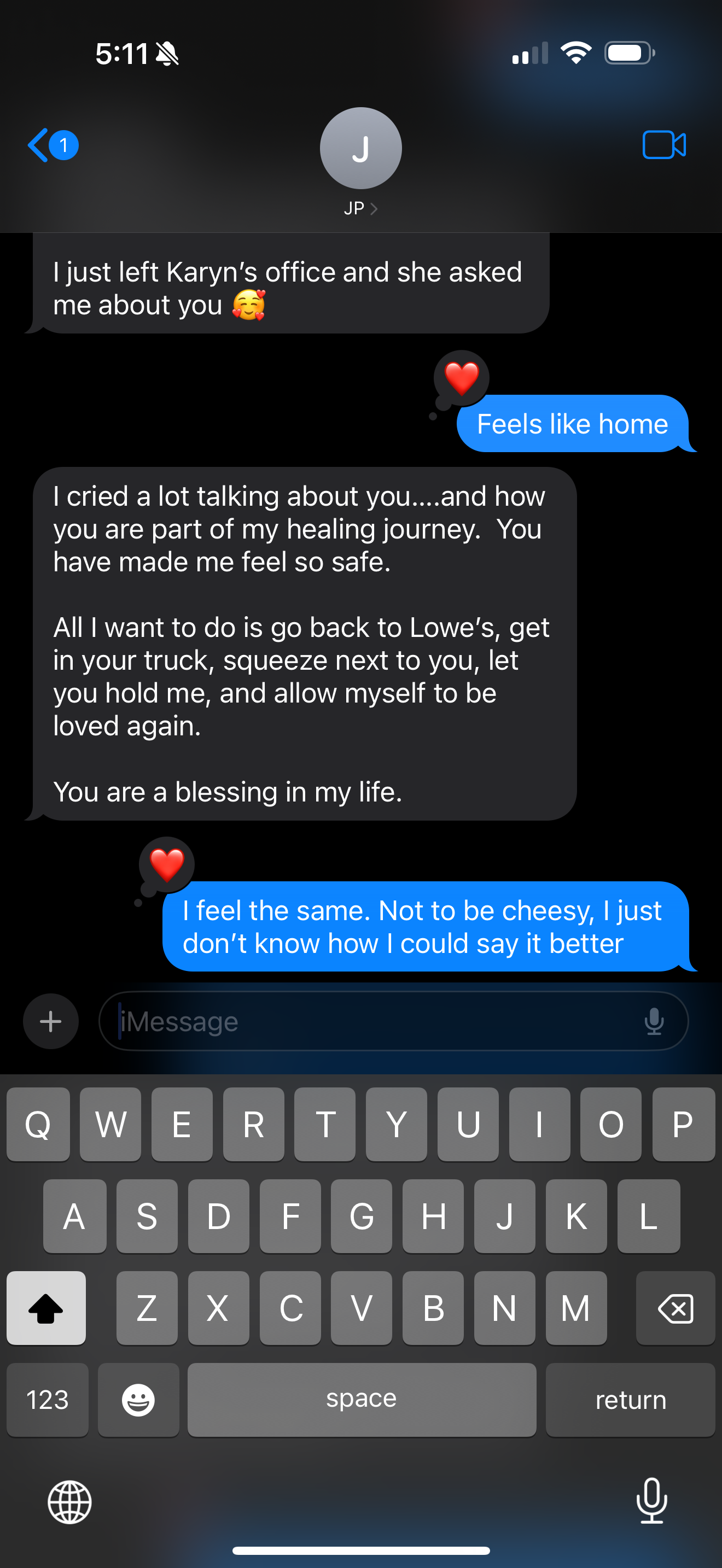This screenshot has width=722, height=1568.
Task: Open the plus apps menu
Action: tap(50, 1021)
